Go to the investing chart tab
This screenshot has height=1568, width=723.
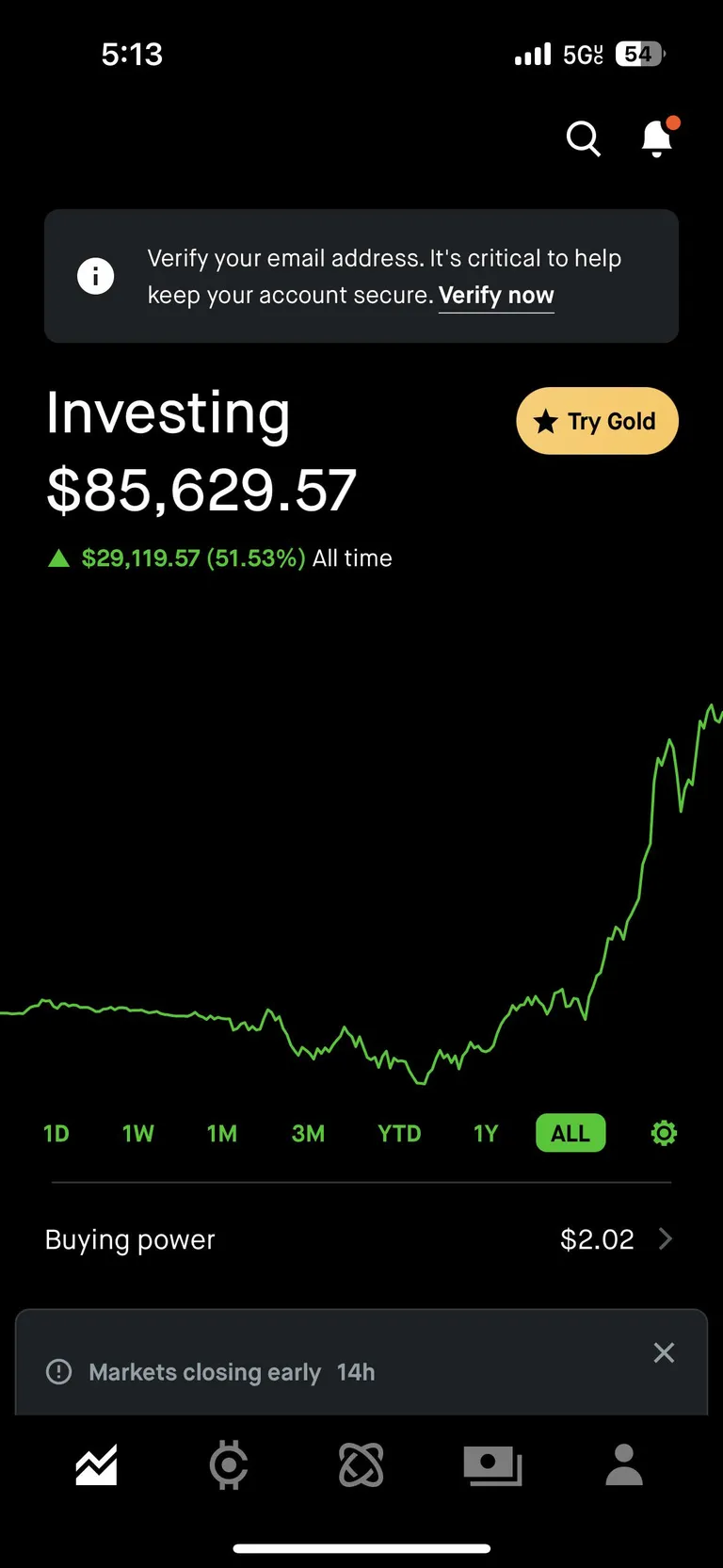click(96, 1464)
